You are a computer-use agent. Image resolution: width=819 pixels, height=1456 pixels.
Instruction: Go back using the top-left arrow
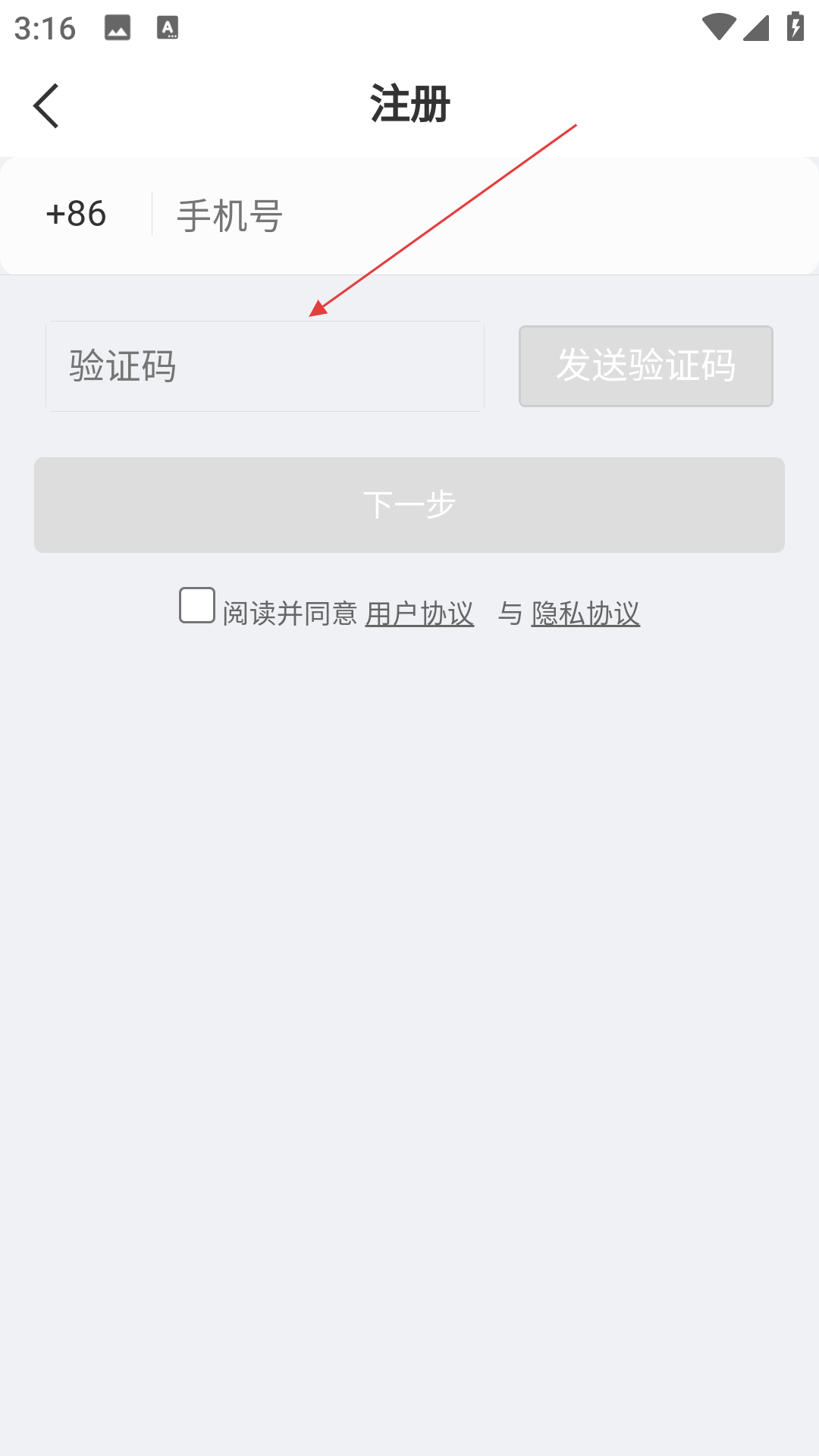coord(46,105)
